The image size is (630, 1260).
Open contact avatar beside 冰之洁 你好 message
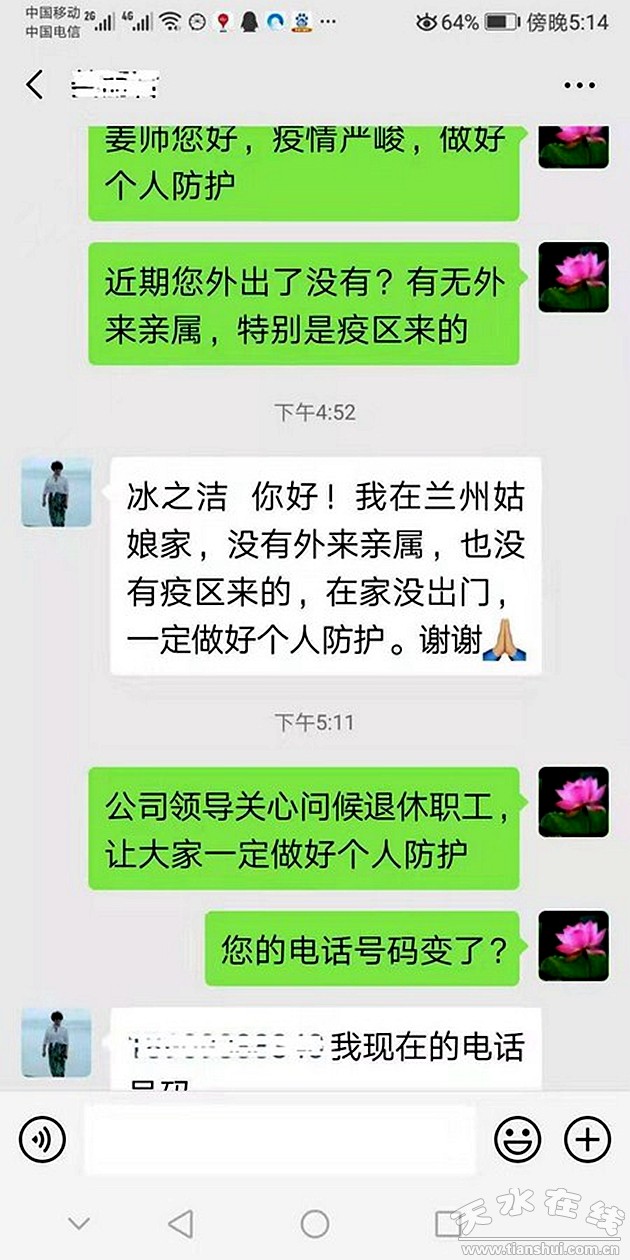[x=56, y=492]
